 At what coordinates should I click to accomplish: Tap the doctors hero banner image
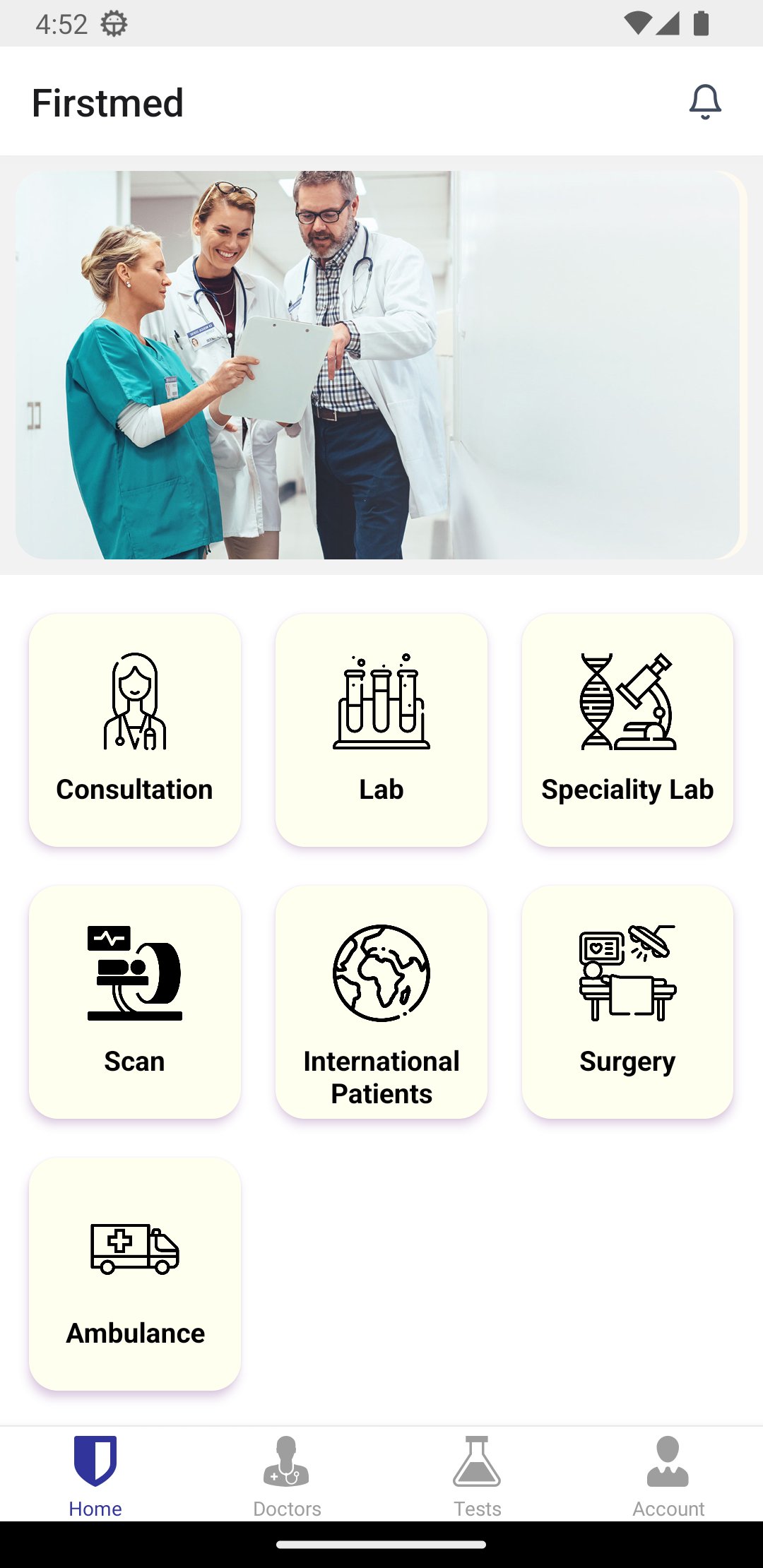[x=381, y=366]
